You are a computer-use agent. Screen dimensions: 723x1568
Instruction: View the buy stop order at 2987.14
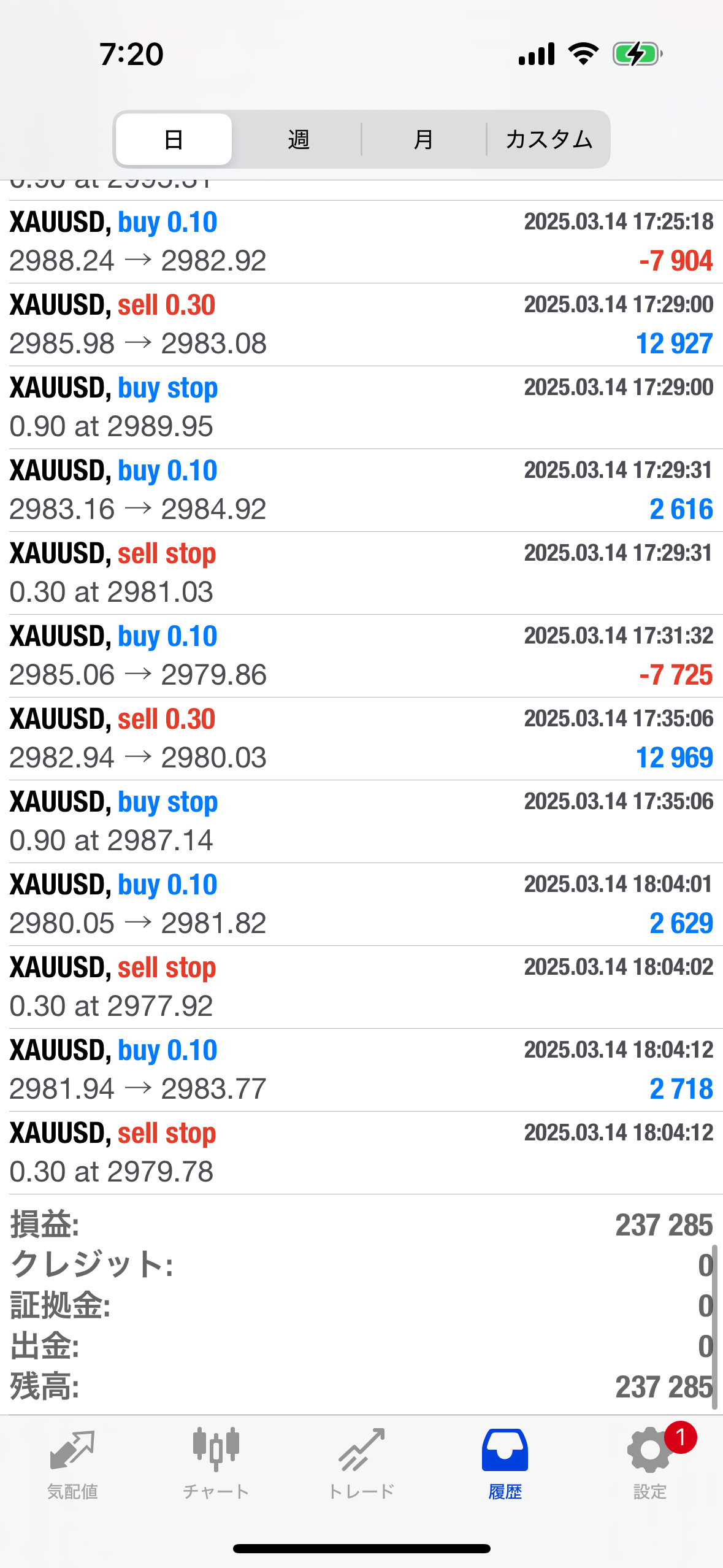[x=361, y=821]
